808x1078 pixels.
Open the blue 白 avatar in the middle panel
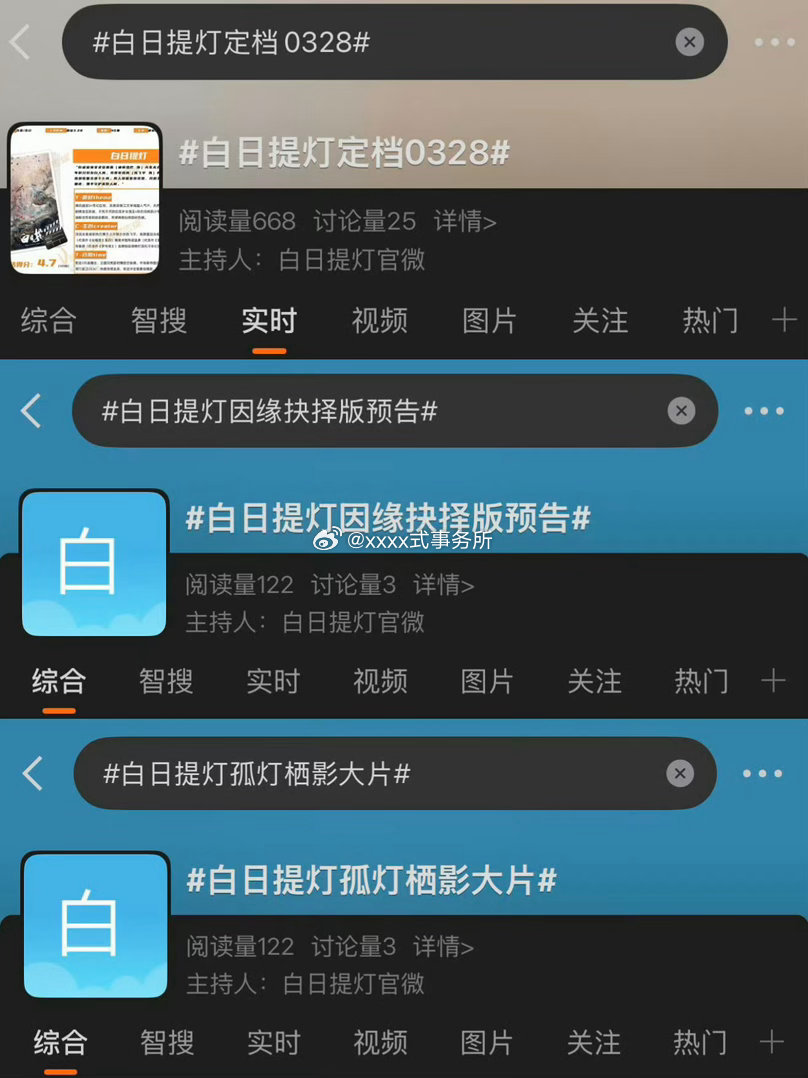[x=93, y=562]
